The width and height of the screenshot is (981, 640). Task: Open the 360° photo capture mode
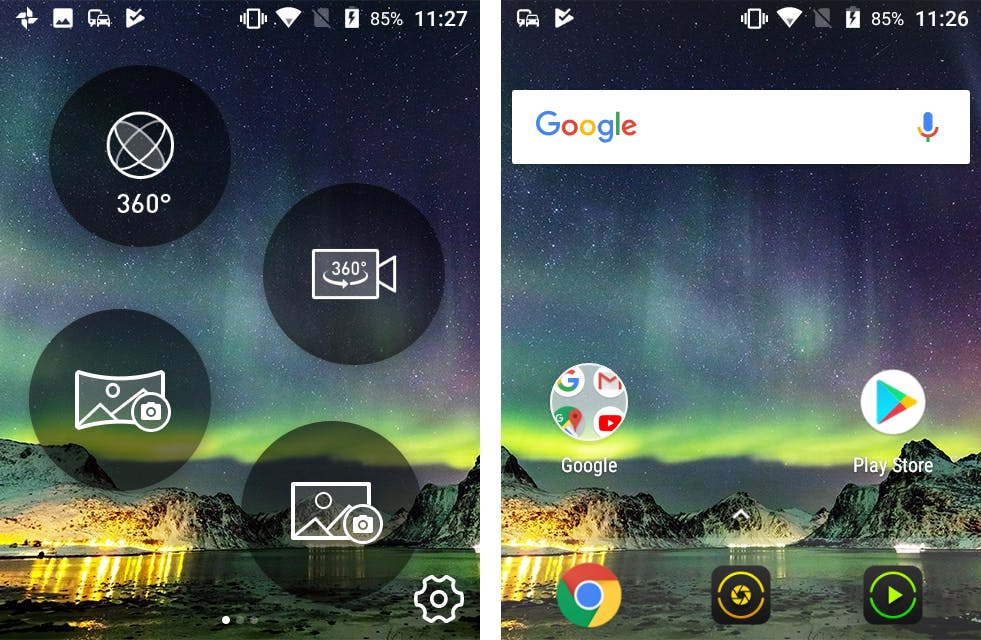point(140,156)
